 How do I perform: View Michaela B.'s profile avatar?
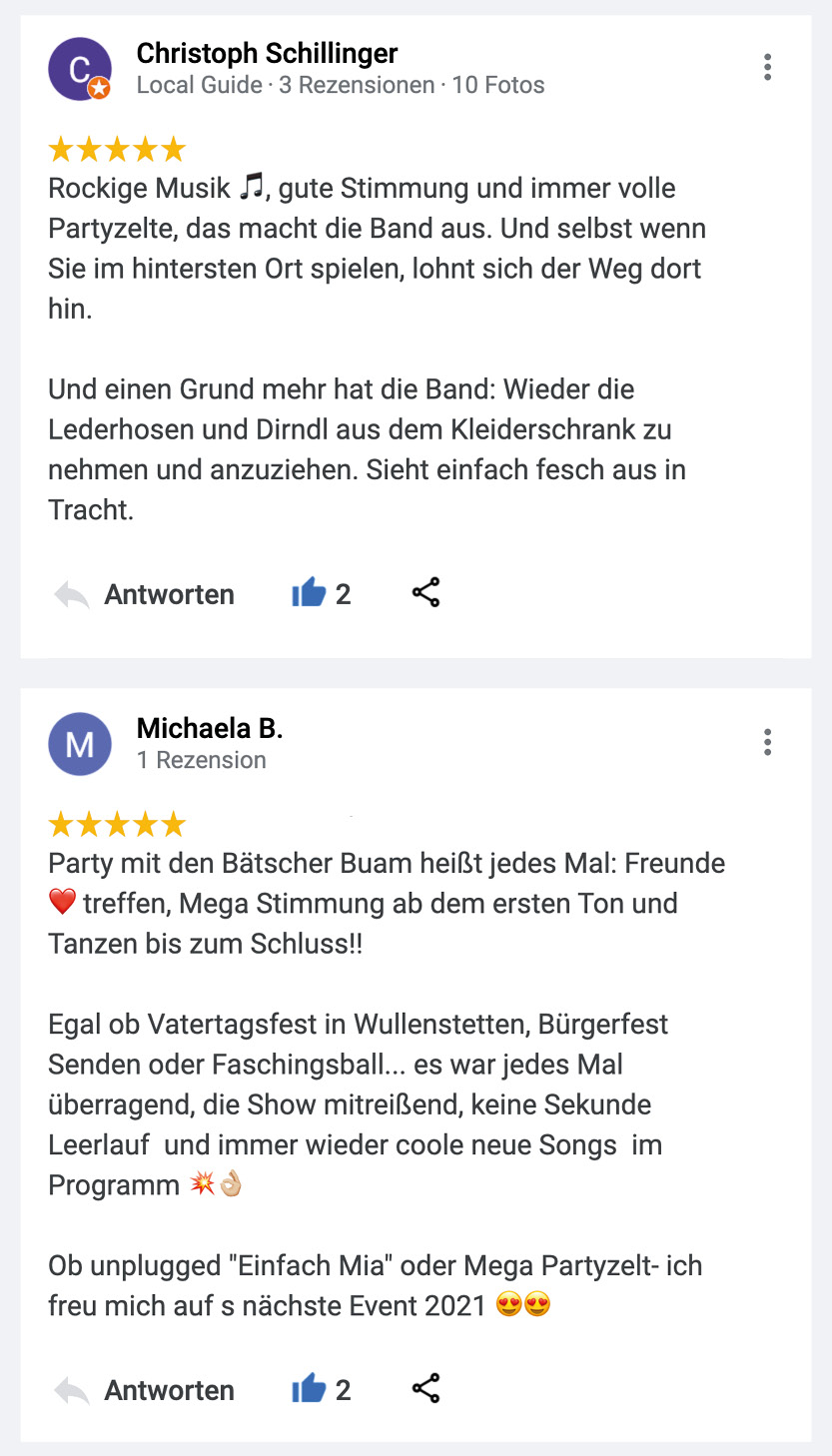pyautogui.click(x=79, y=744)
